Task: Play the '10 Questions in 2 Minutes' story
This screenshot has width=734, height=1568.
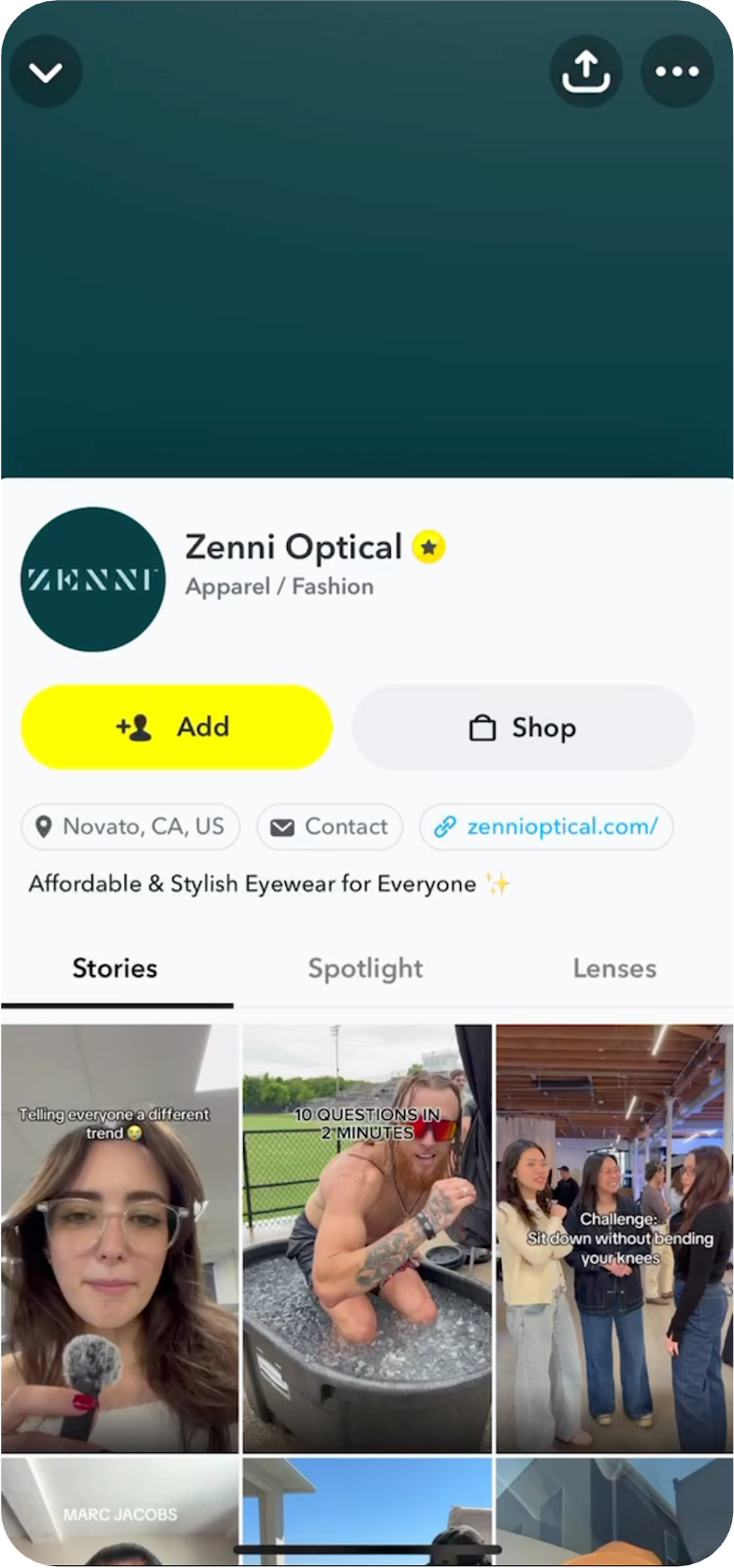Action: pos(367,1237)
